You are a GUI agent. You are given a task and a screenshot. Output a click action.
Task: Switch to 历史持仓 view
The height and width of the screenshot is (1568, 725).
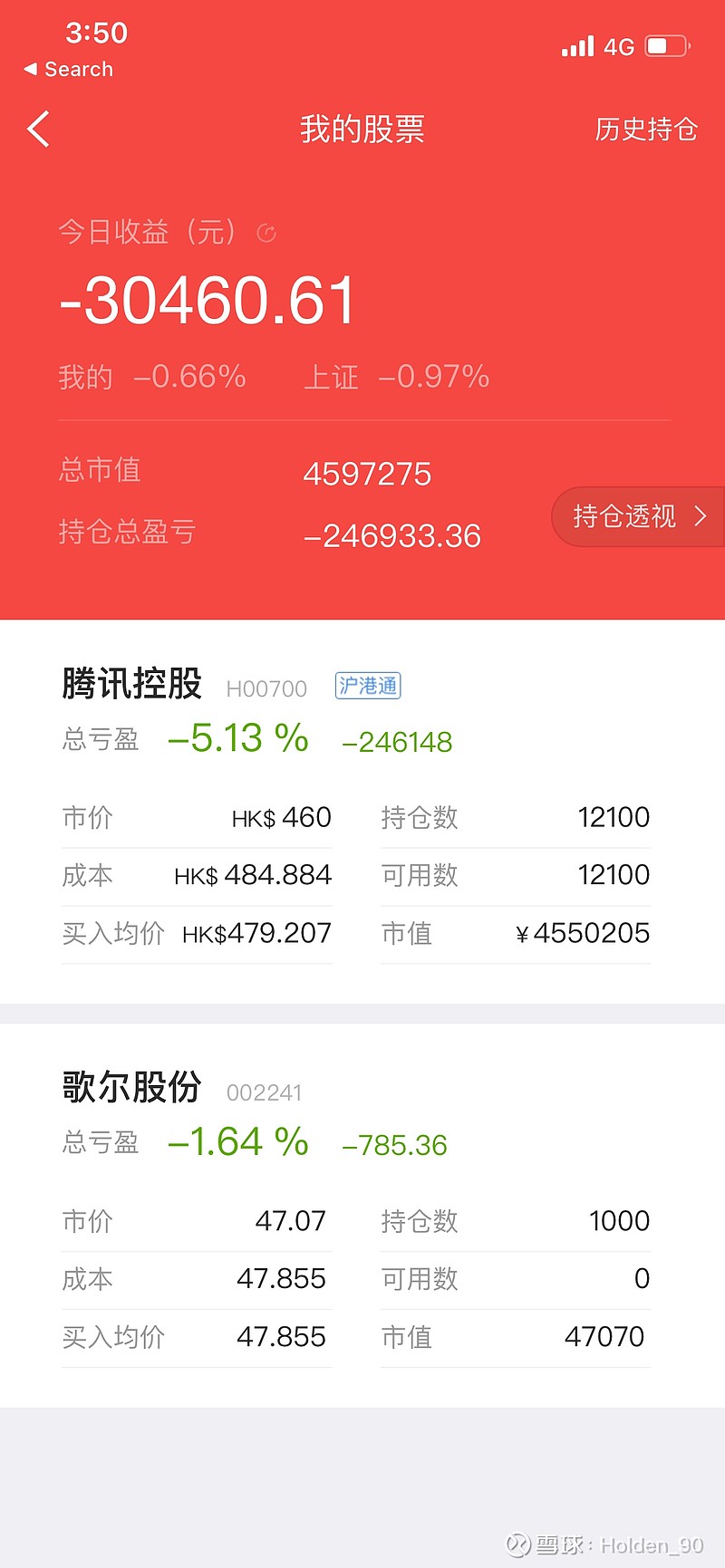point(645,131)
